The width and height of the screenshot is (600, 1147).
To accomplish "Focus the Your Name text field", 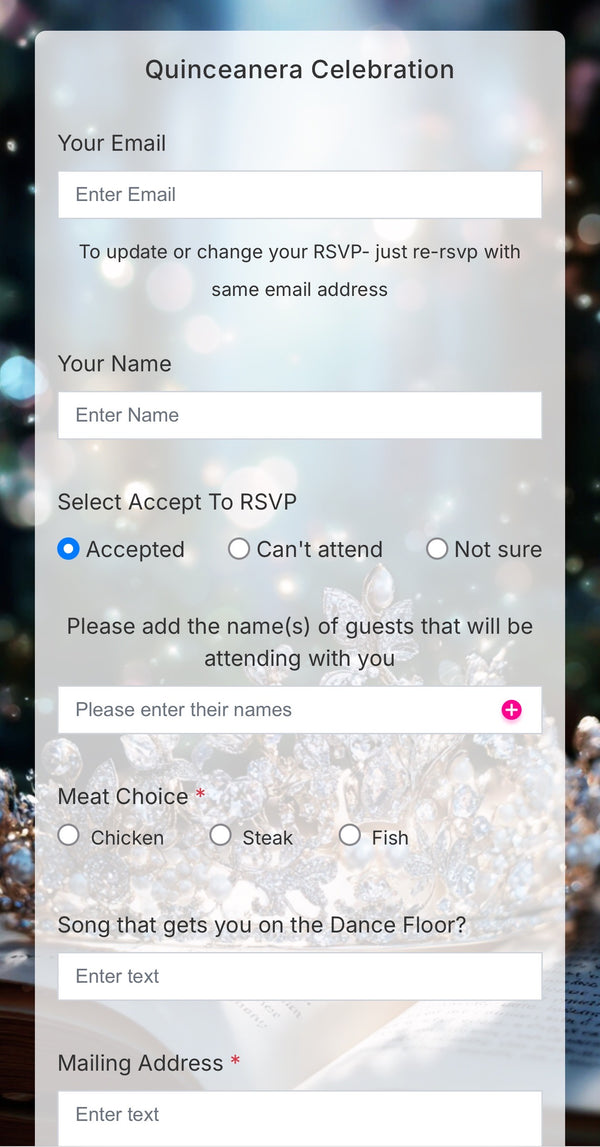I will pyautogui.click(x=300, y=415).
